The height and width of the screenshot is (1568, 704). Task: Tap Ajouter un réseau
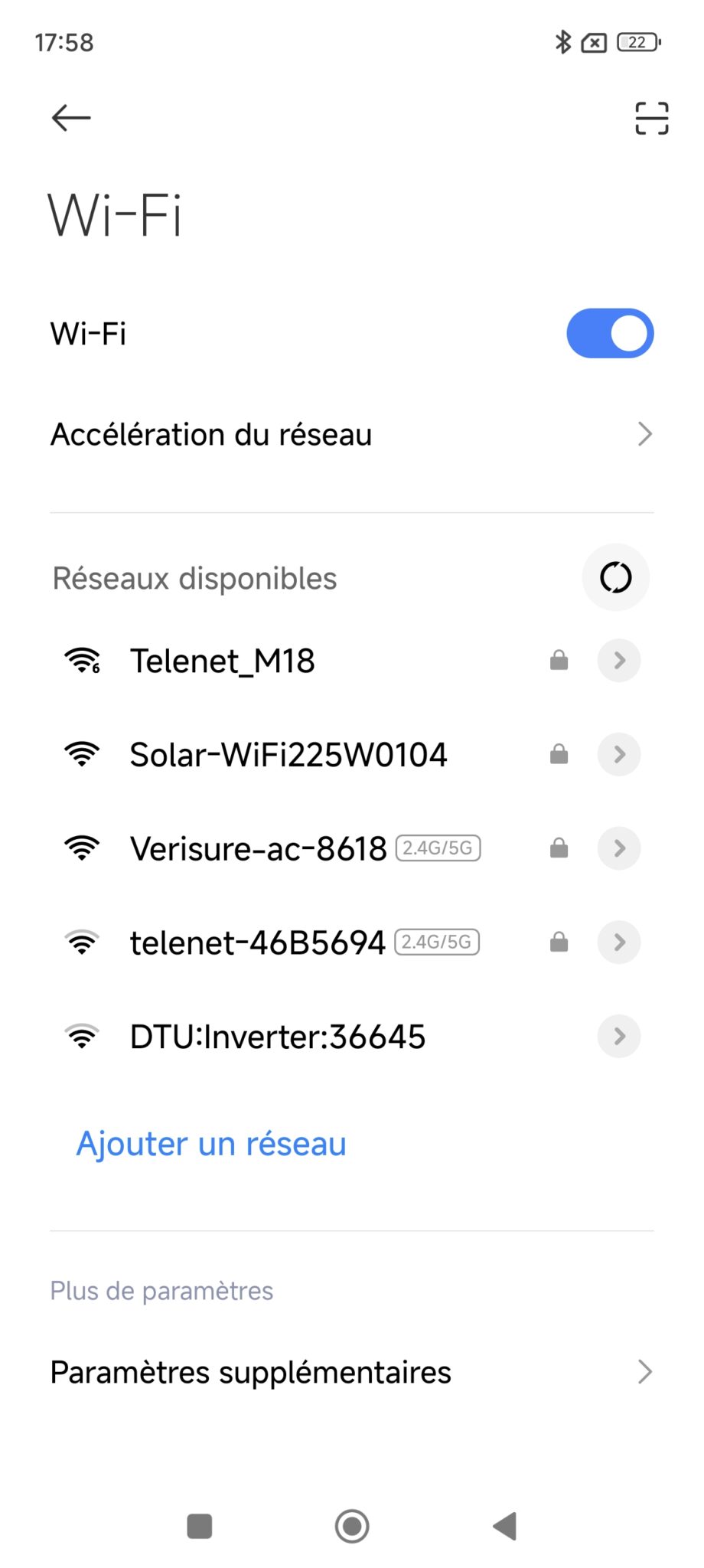click(x=211, y=1144)
